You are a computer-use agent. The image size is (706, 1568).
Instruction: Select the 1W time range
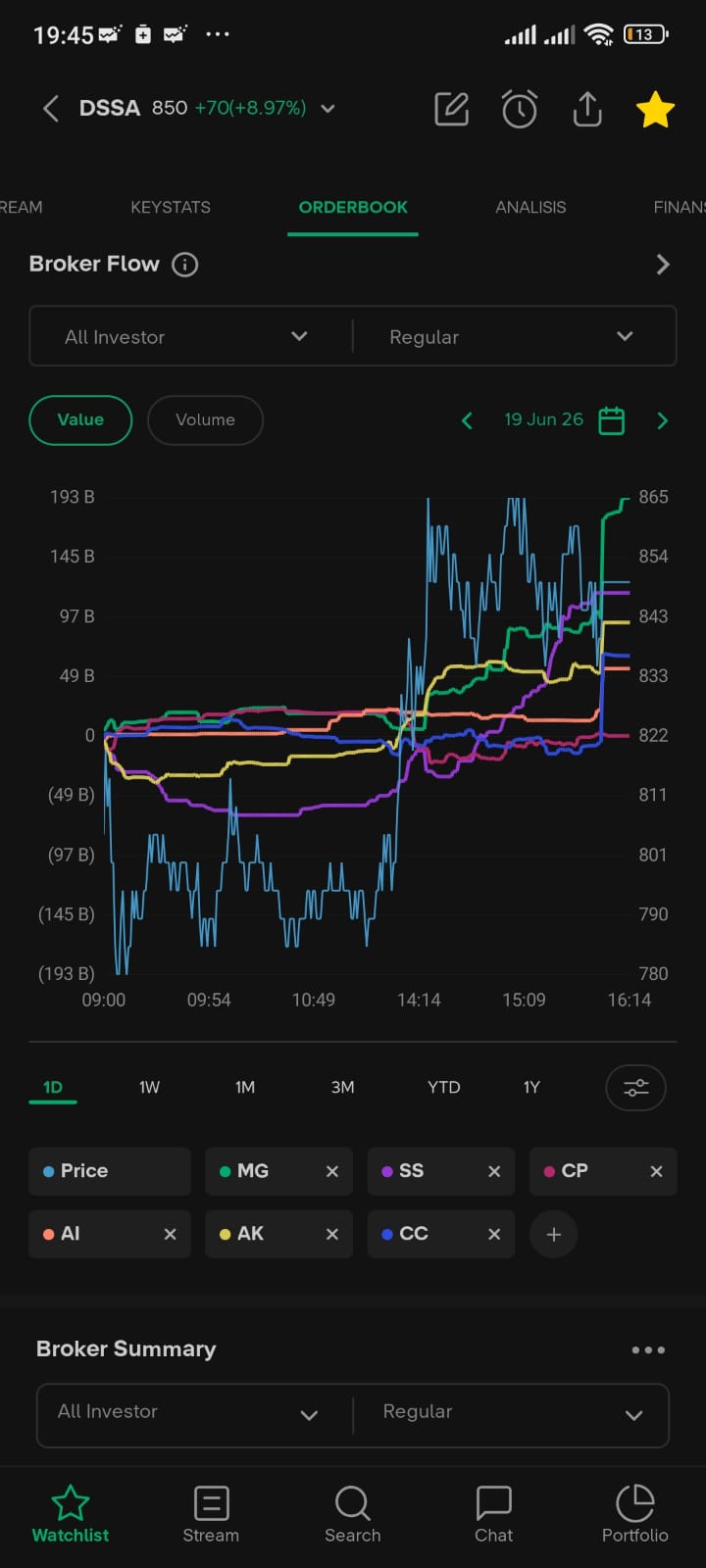pyautogui.click(x=149, y=1087)
